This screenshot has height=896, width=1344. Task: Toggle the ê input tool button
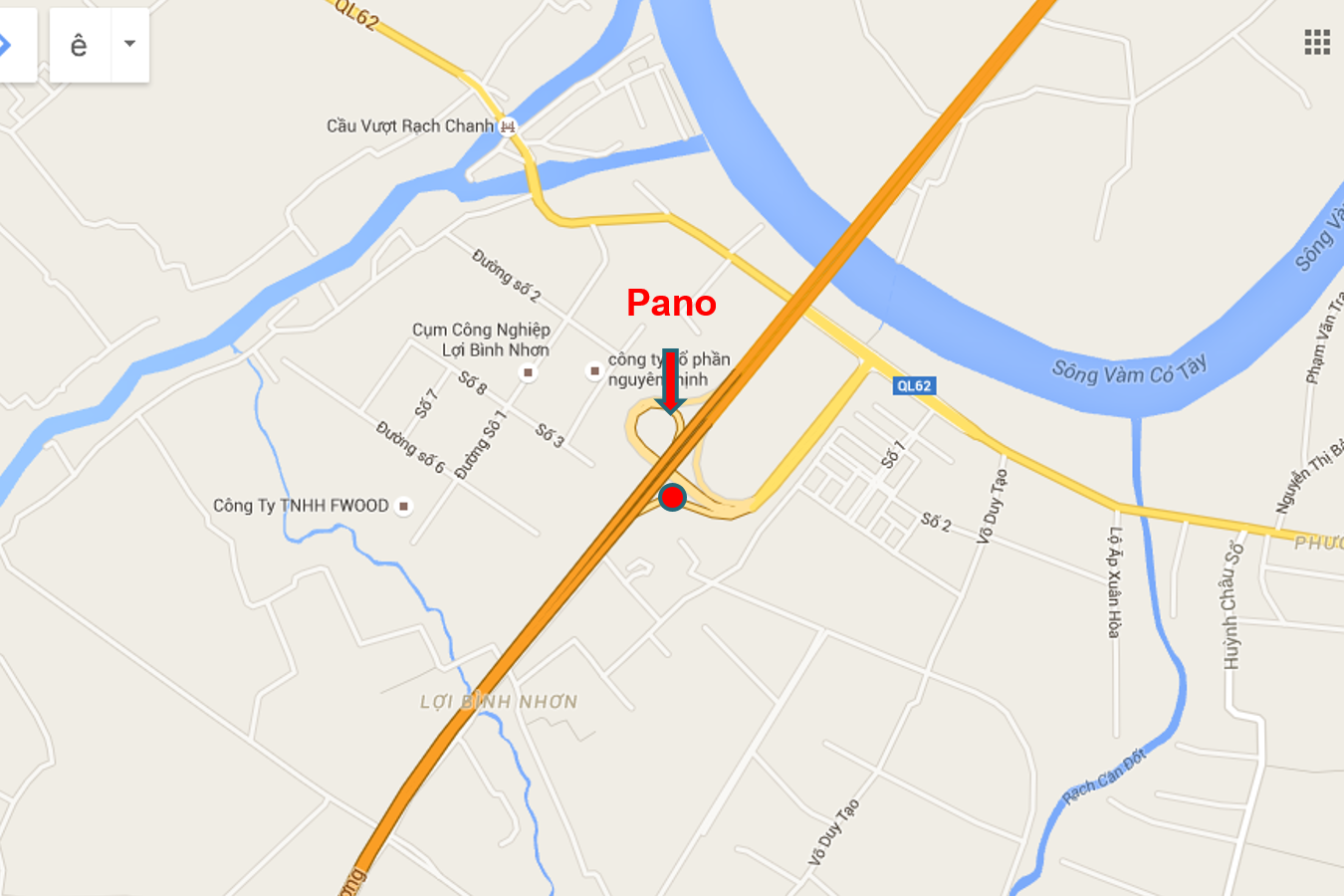79,45
